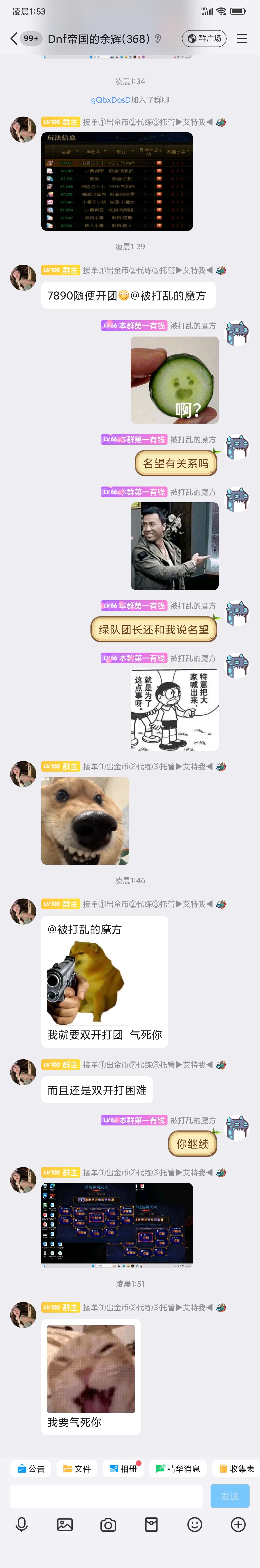
Task: Record a voice message with microphone
Action: [x=22, y=1525]
